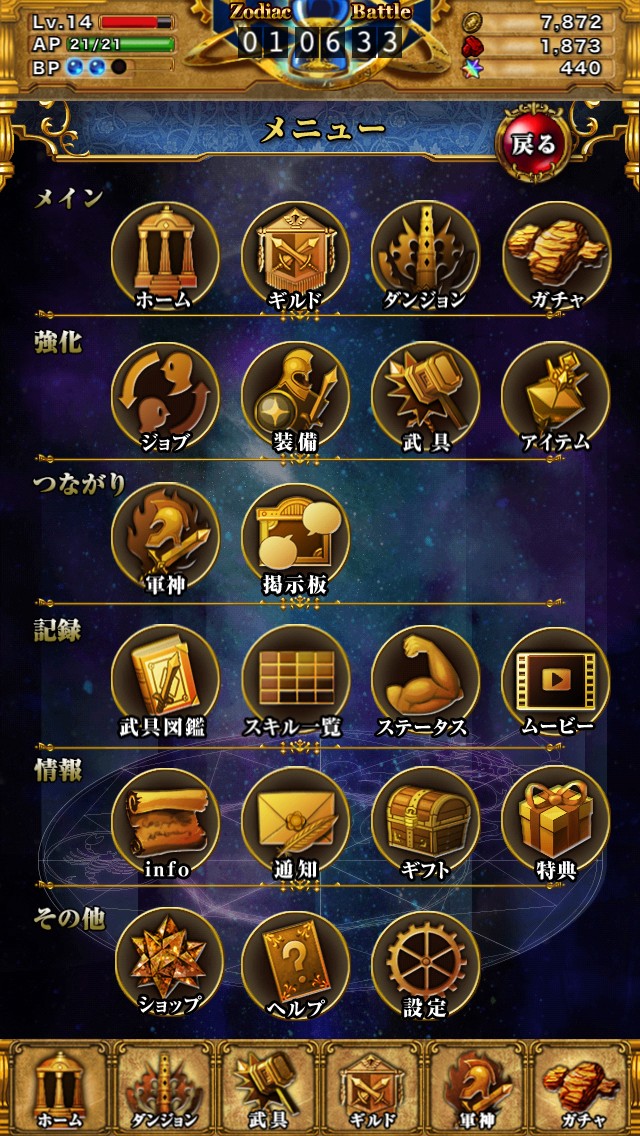The image size is (640, 1136).
Task: Check ステータス status screen
Action: [425, 681]
